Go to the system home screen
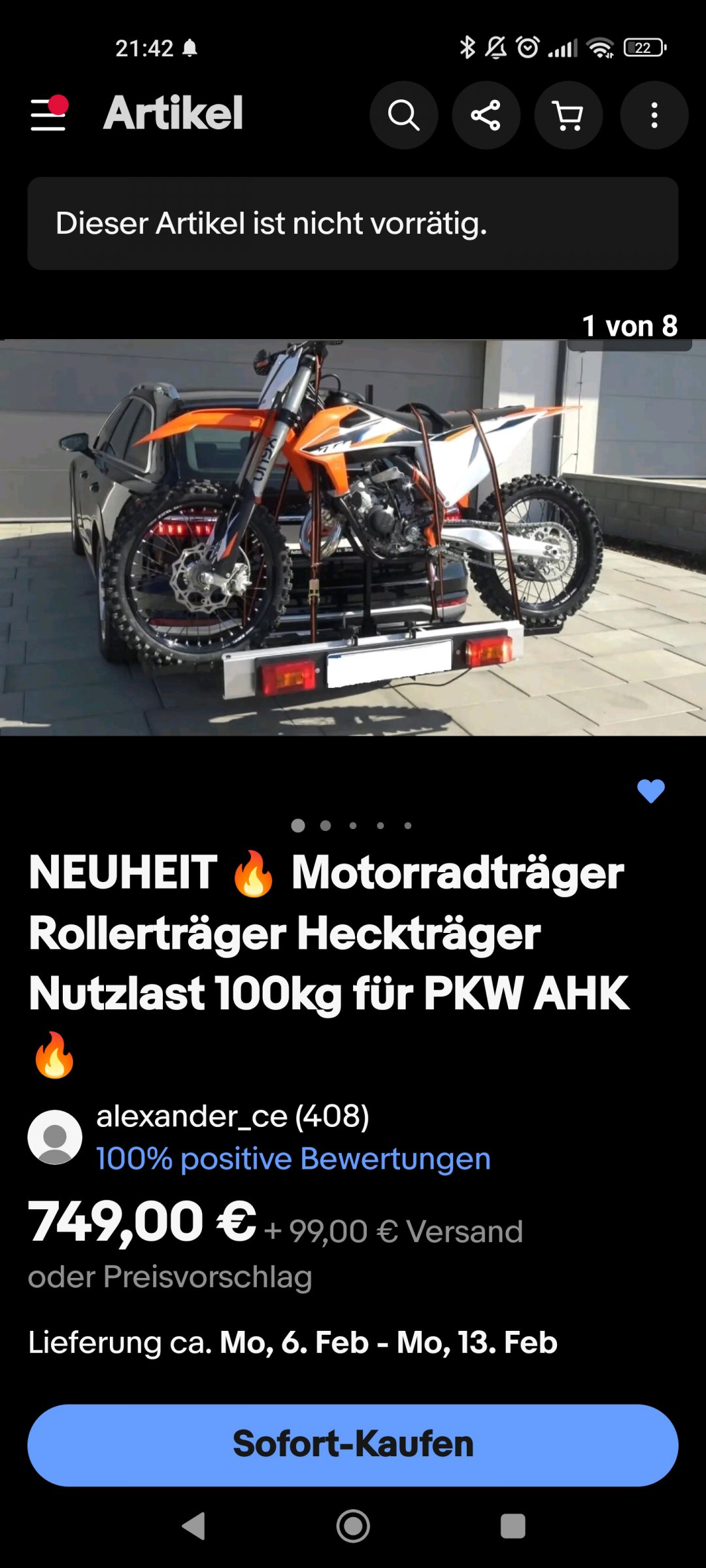 [x=353, y=1526]
